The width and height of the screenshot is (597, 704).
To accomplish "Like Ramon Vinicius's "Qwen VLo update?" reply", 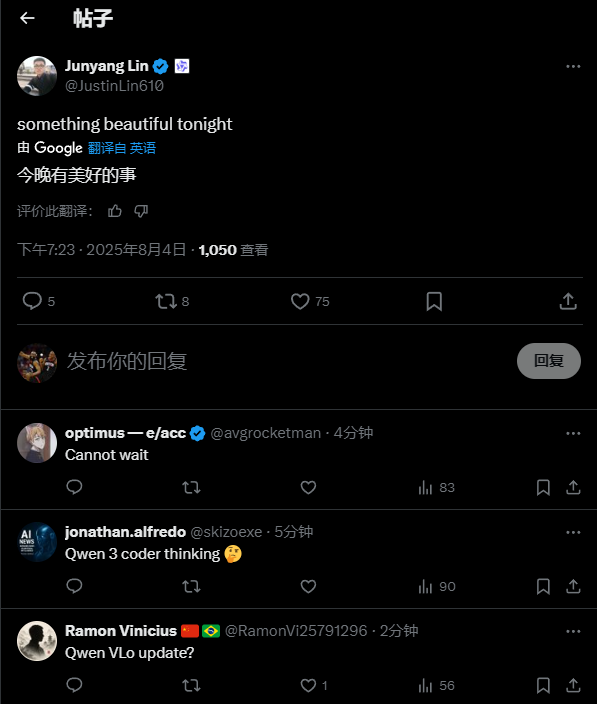I will point(308,685).
